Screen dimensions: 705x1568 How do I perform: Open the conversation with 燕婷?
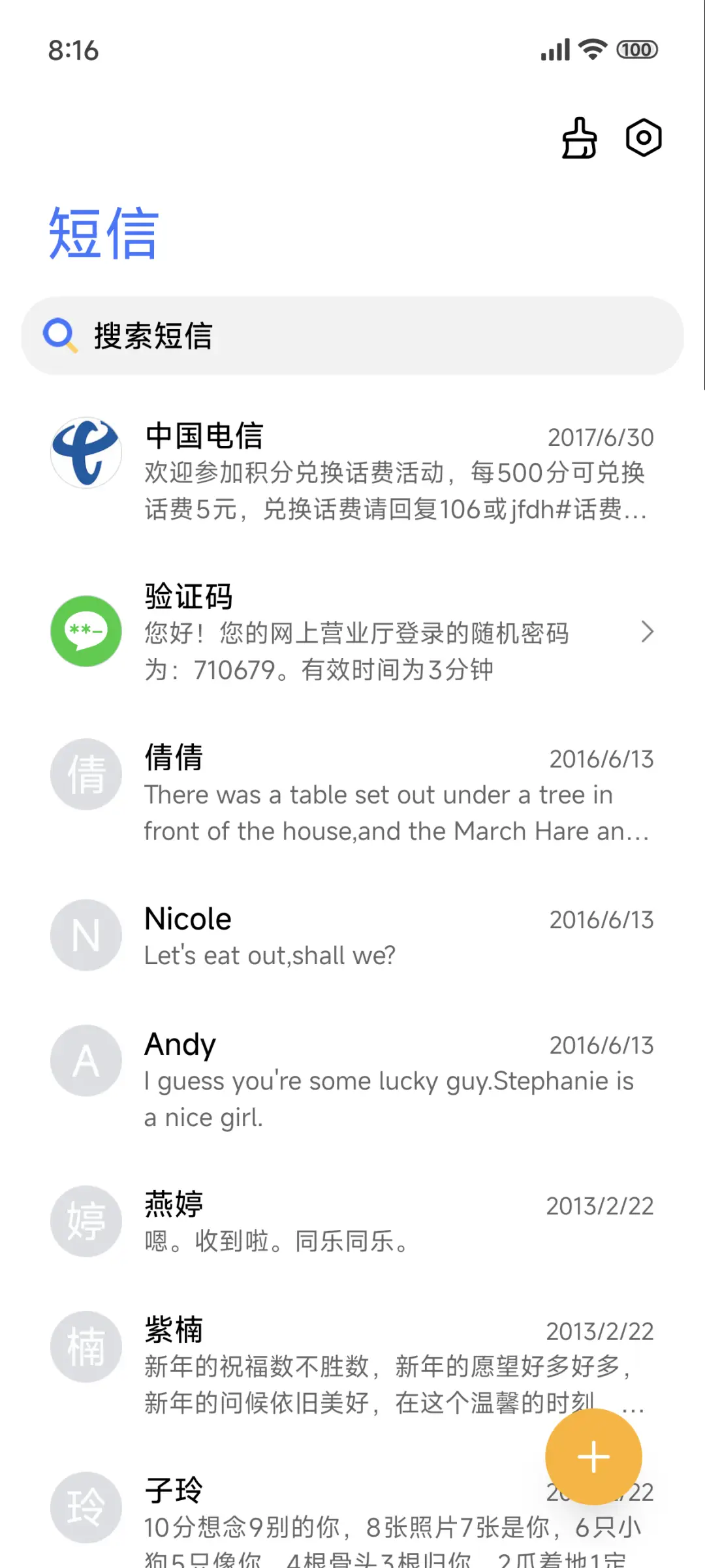(352, 1222)
